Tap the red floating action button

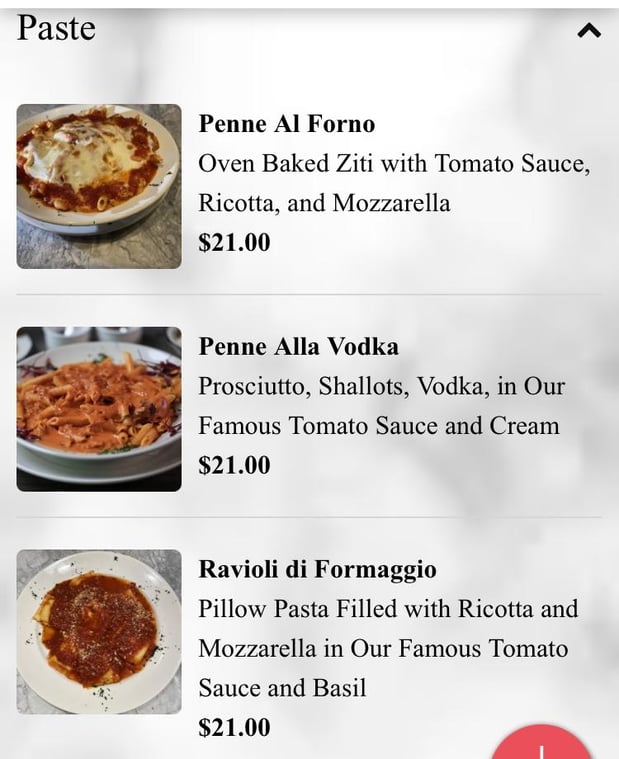click(x=541, y=744)
